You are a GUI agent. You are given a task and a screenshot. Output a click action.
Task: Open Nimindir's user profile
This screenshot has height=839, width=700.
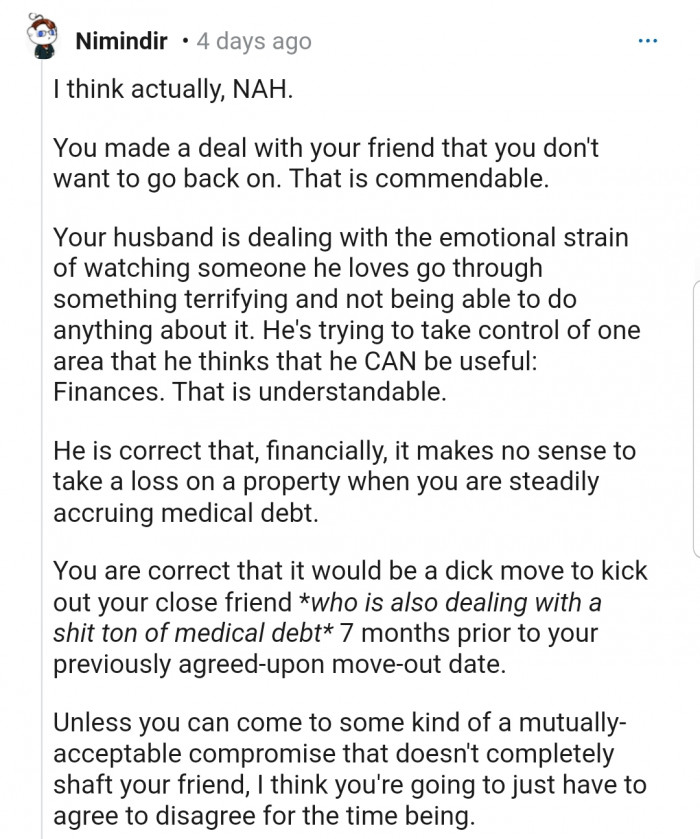tap(121, 41)
